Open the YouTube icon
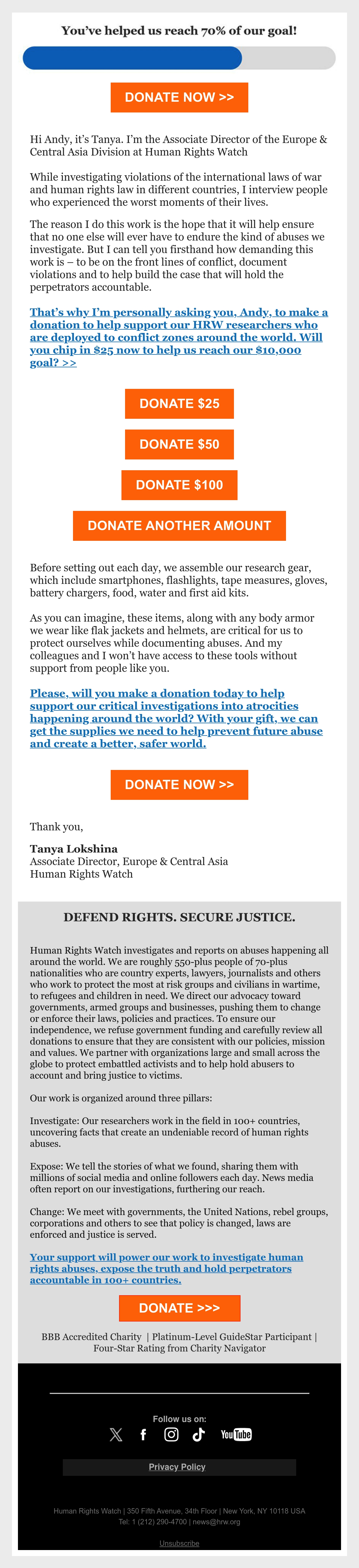 (x=236, y=1435)
